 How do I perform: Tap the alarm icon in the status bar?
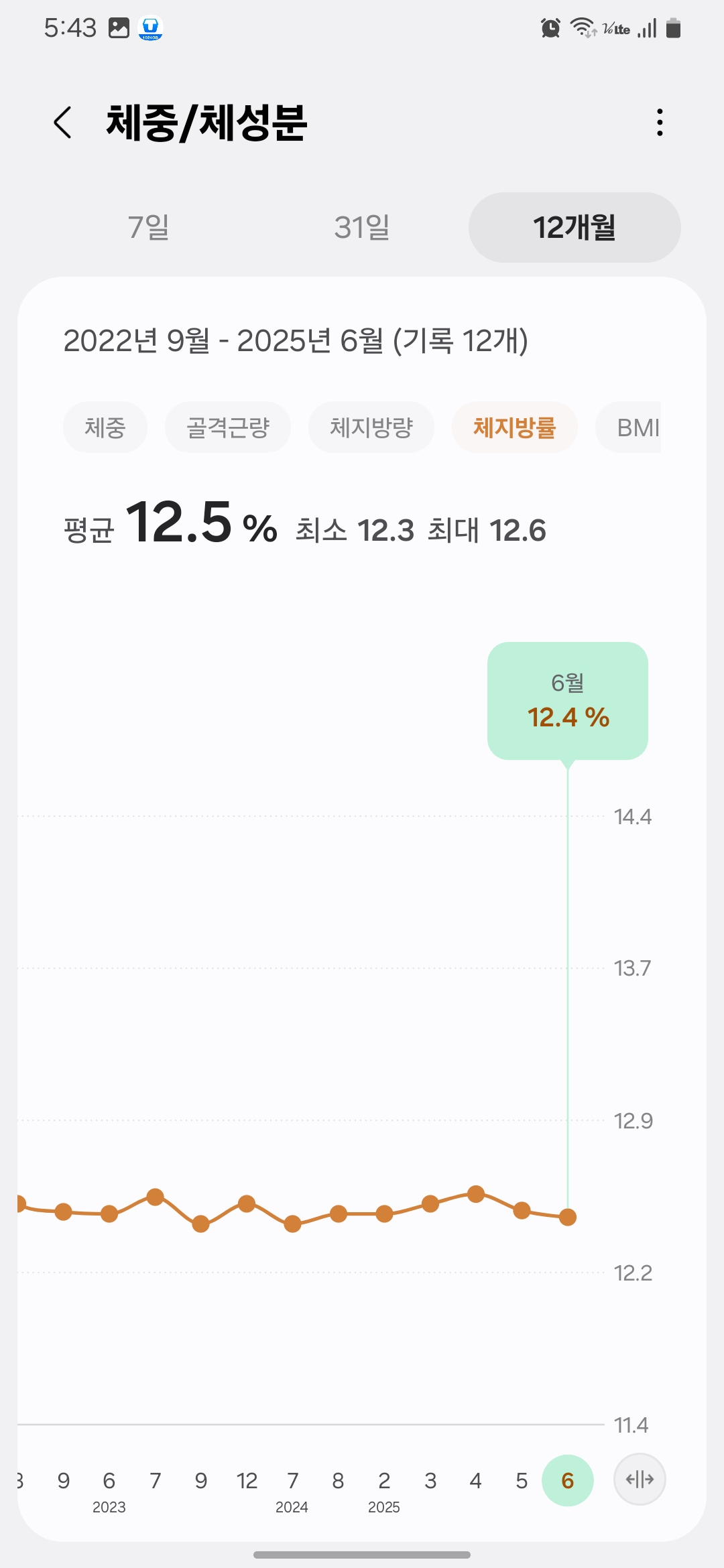pyautogui.click(x=548, y=27)
